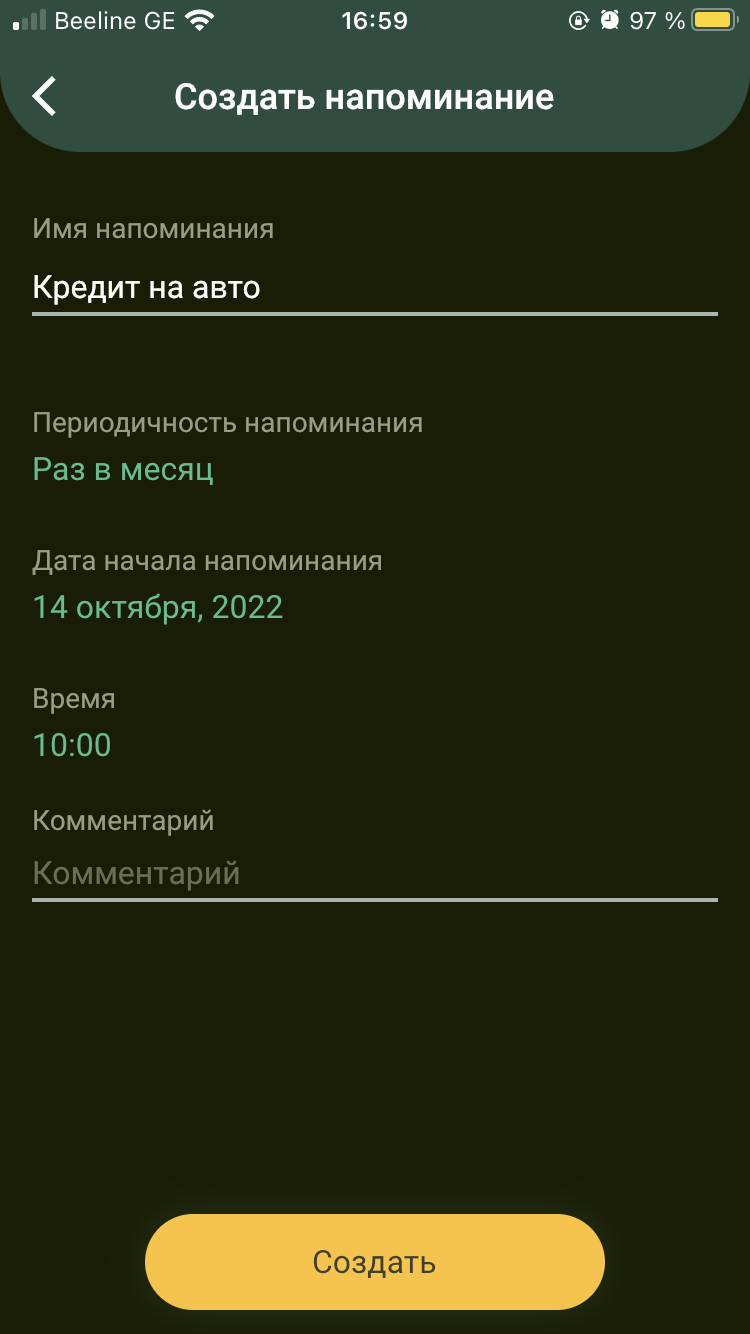750x1334 pixels.
Task: Edit the reminder name Кредит на авто
Action: [374, 288]
